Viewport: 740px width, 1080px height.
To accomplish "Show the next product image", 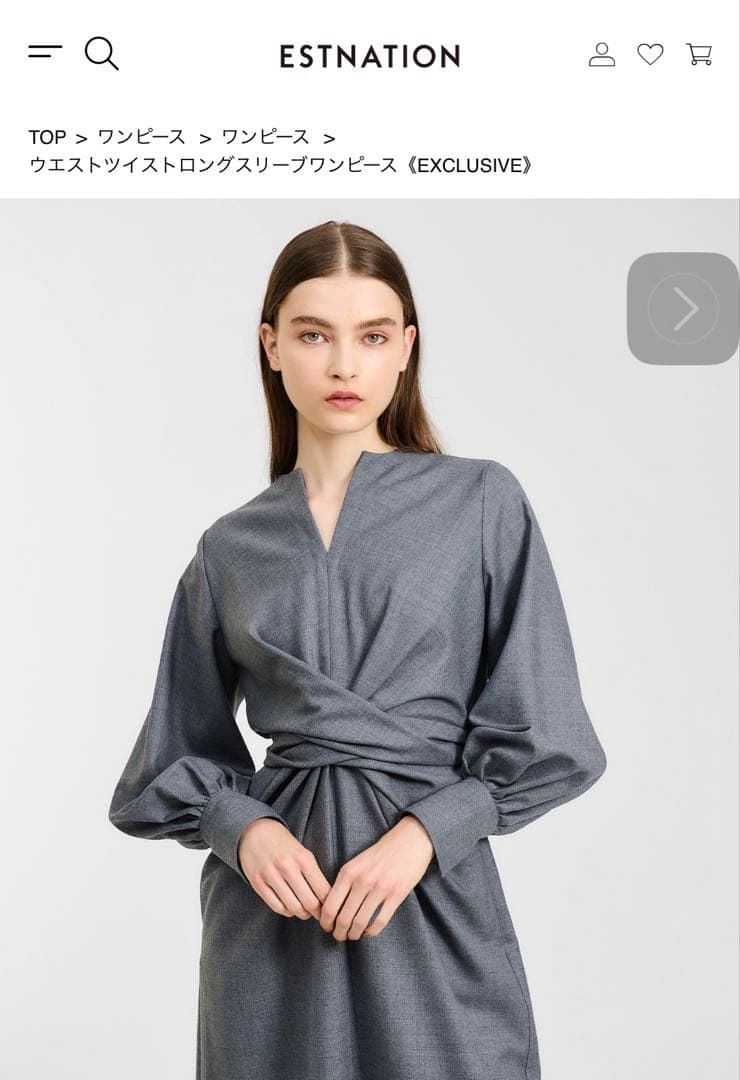I will click(x=683, y=308).
